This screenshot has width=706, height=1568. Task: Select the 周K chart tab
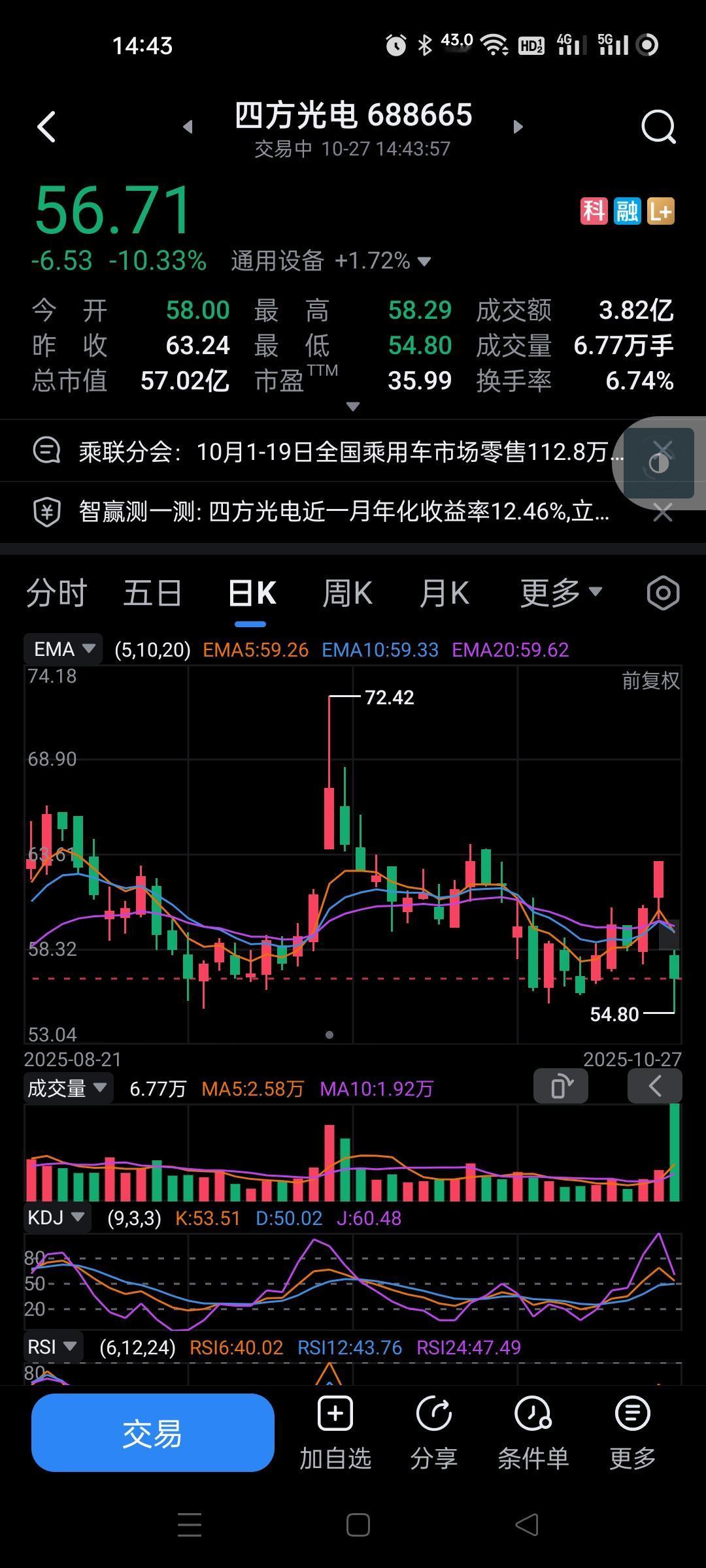pyautogui.click(x=347, y=593)
